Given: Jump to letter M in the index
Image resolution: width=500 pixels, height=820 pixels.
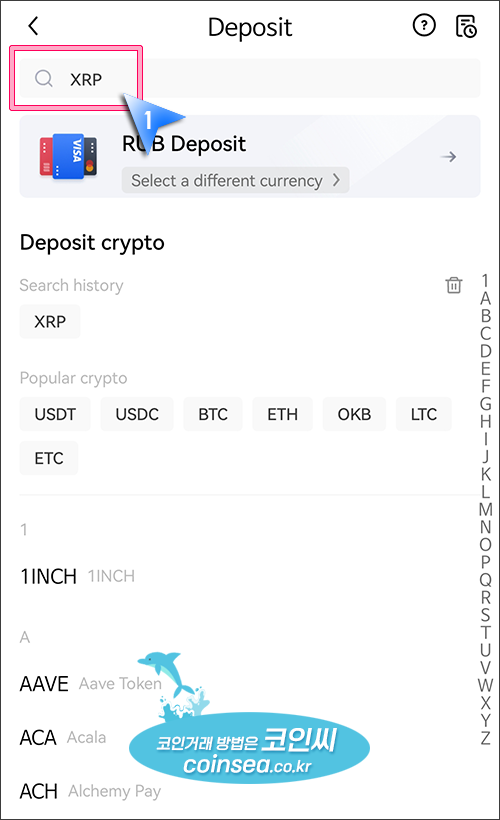Looking at the screenshot, I should [x=485, y=509].
